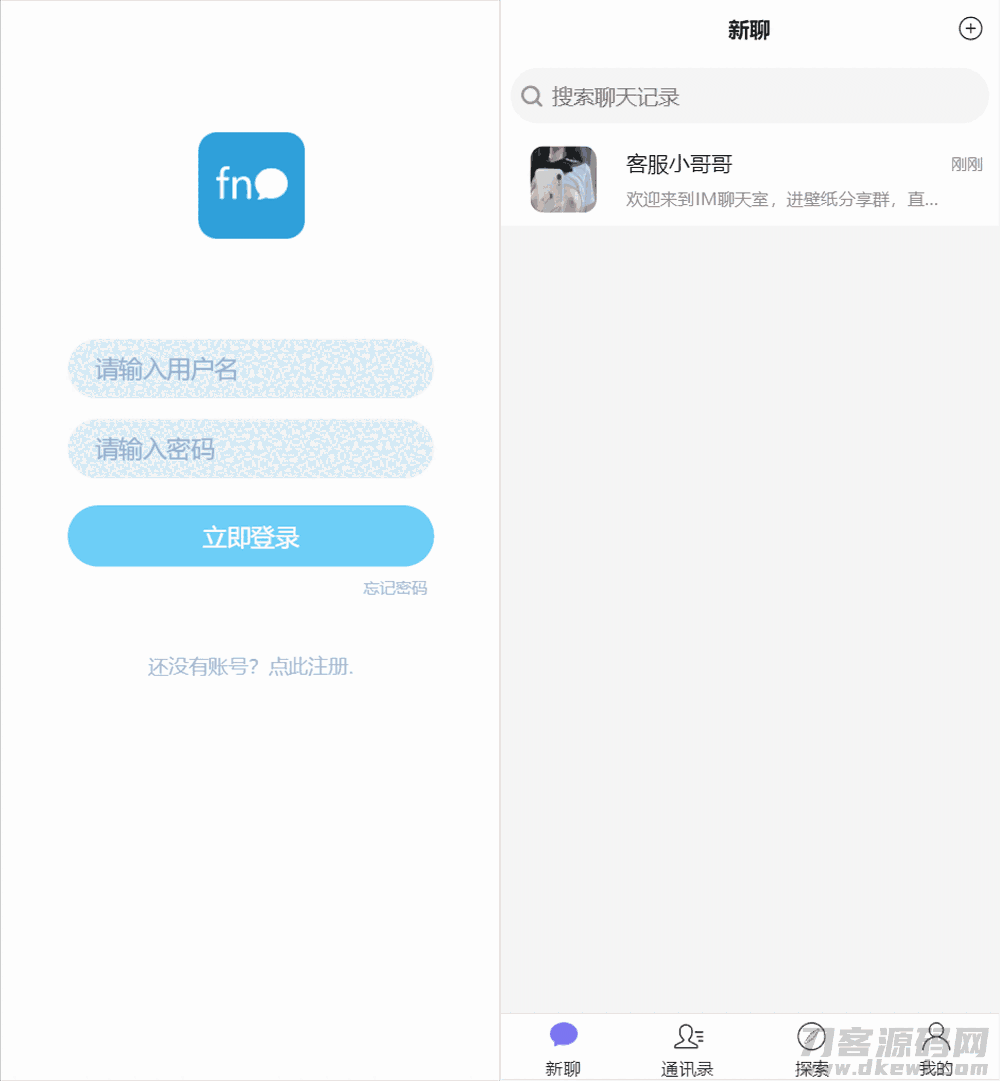Image resolution: width=1000 pixels, height=1081 pixels.
Task: Focus the 请输入密码 password field
Action: pyautogui.click(x=250, y=449)
